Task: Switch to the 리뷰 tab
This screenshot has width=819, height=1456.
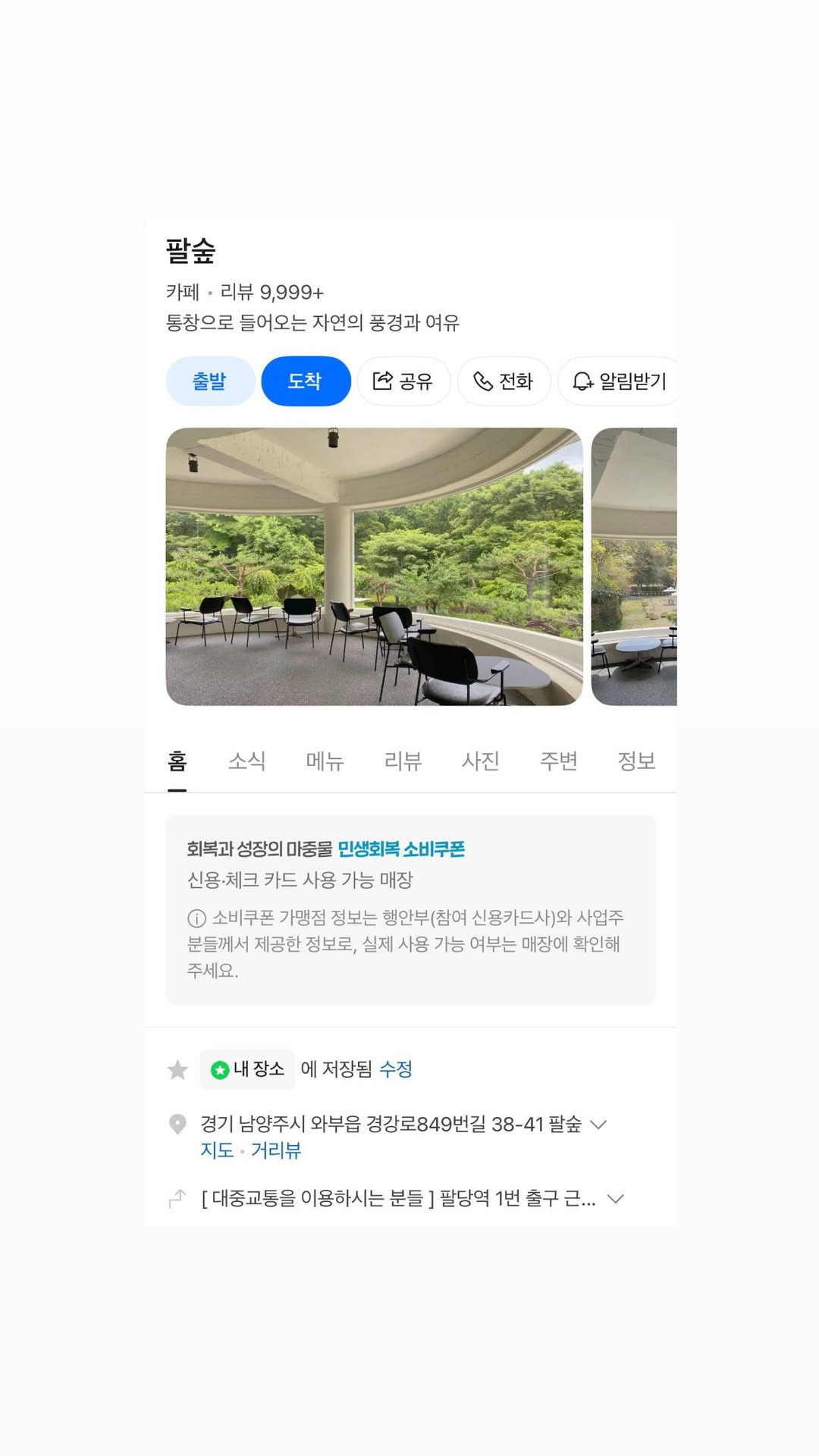Action: coord(403,761)
